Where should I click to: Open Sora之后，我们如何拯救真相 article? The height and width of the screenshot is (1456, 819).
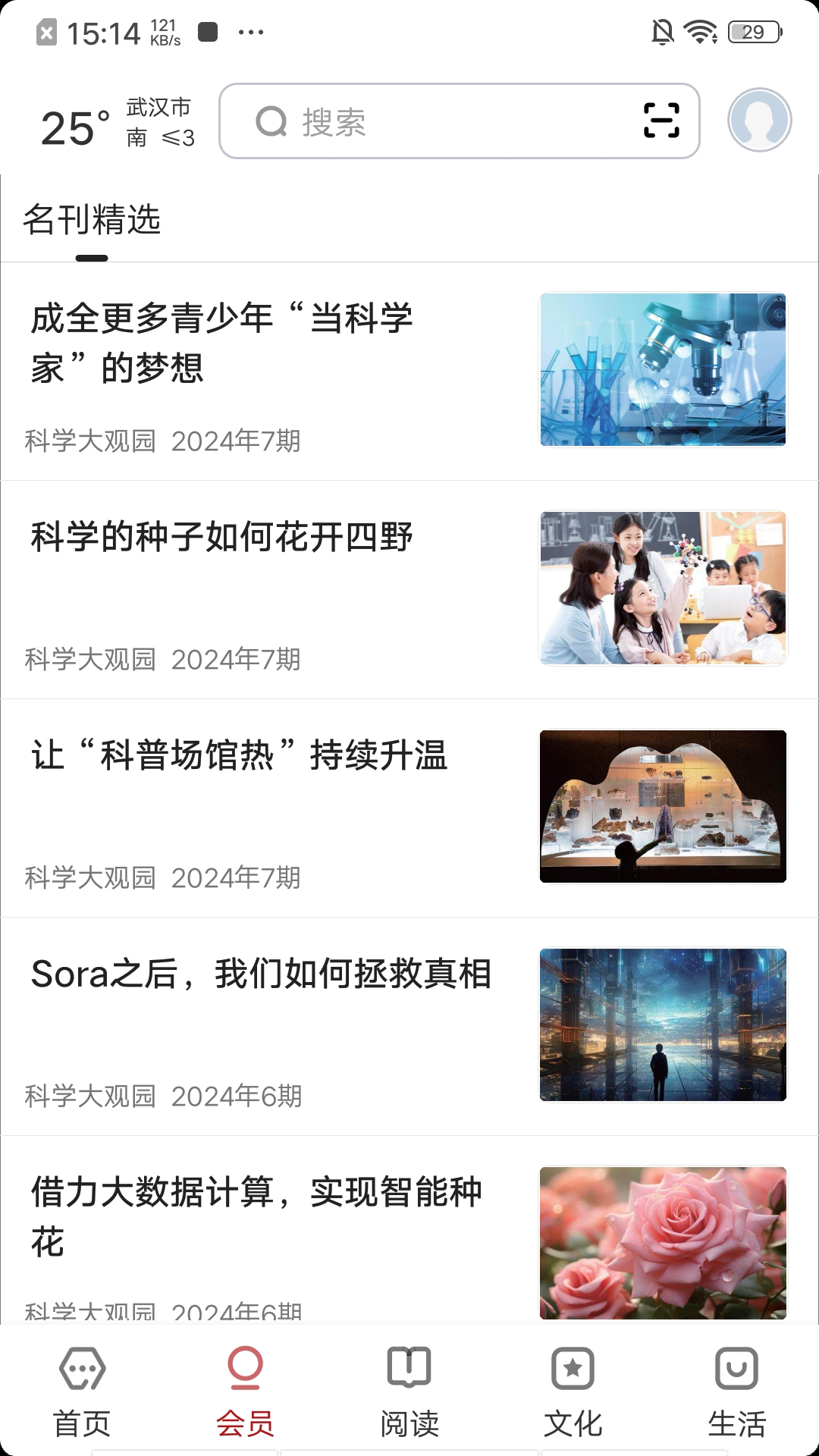pos(409,1027)
